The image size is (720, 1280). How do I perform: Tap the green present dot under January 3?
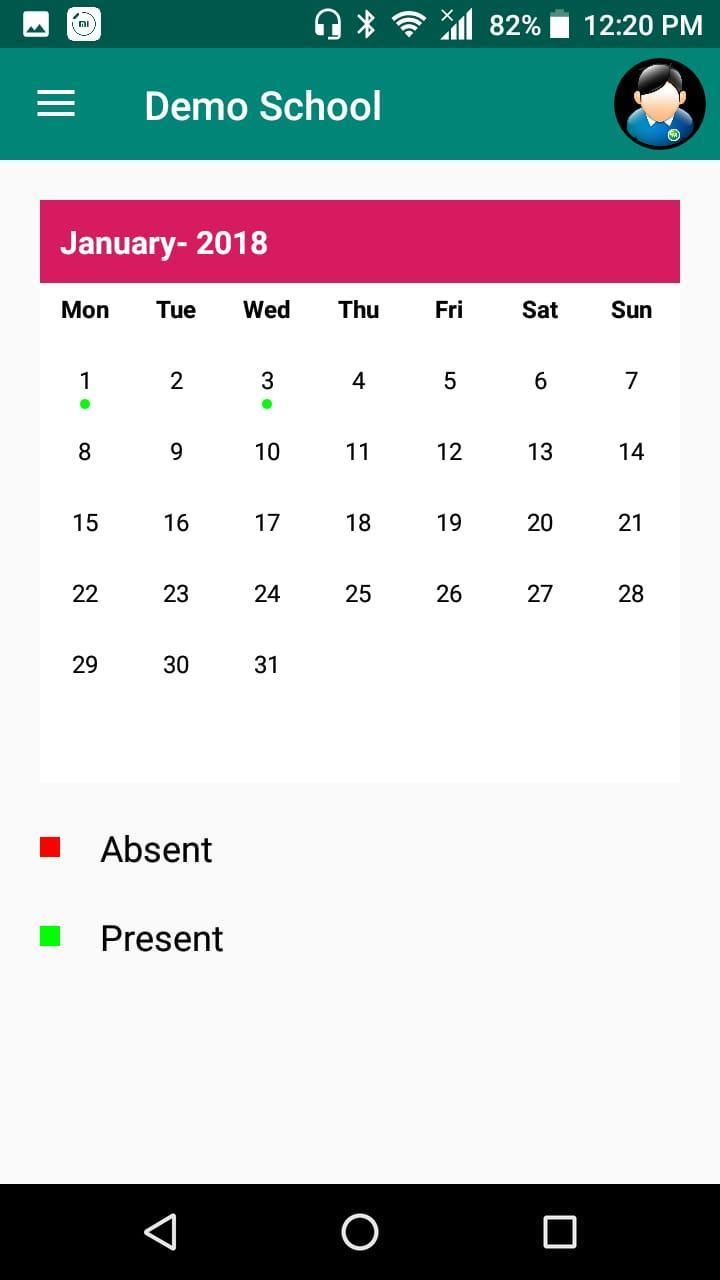pos(266,404)
